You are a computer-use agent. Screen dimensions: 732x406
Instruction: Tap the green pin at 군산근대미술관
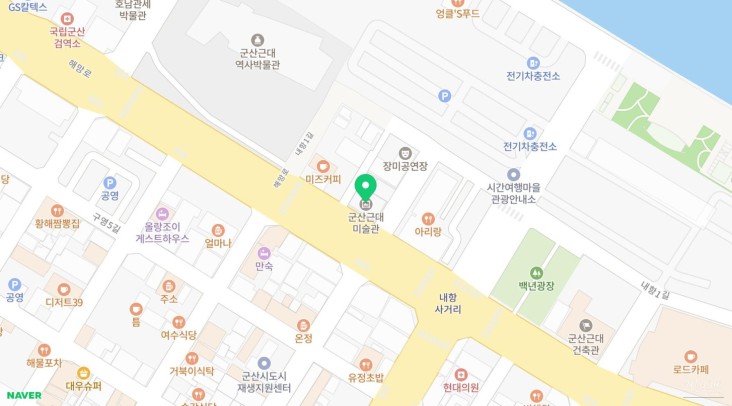tap(365, 187)
